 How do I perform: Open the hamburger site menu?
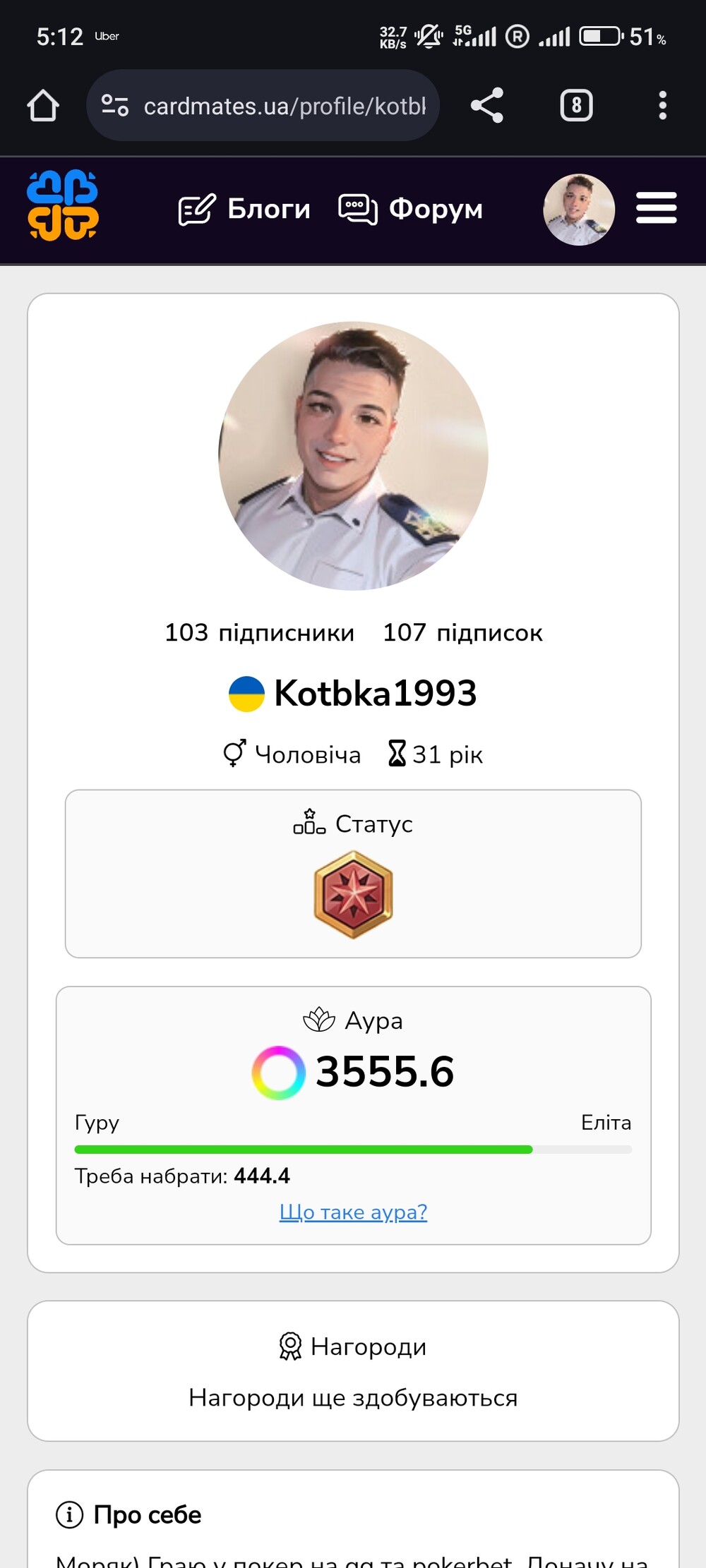tap(656, 208)
